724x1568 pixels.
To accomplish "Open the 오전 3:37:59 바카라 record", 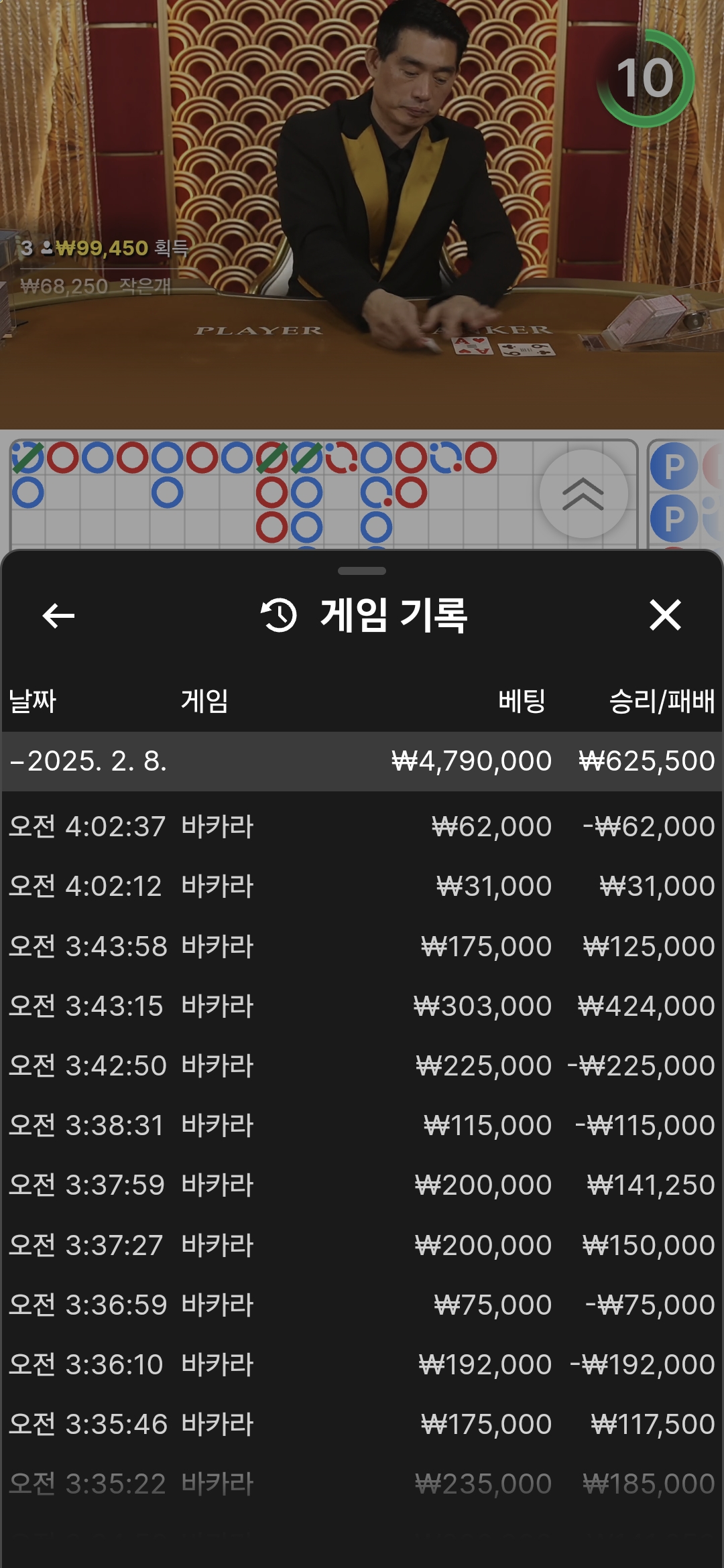I will (x=362, y=1185).
